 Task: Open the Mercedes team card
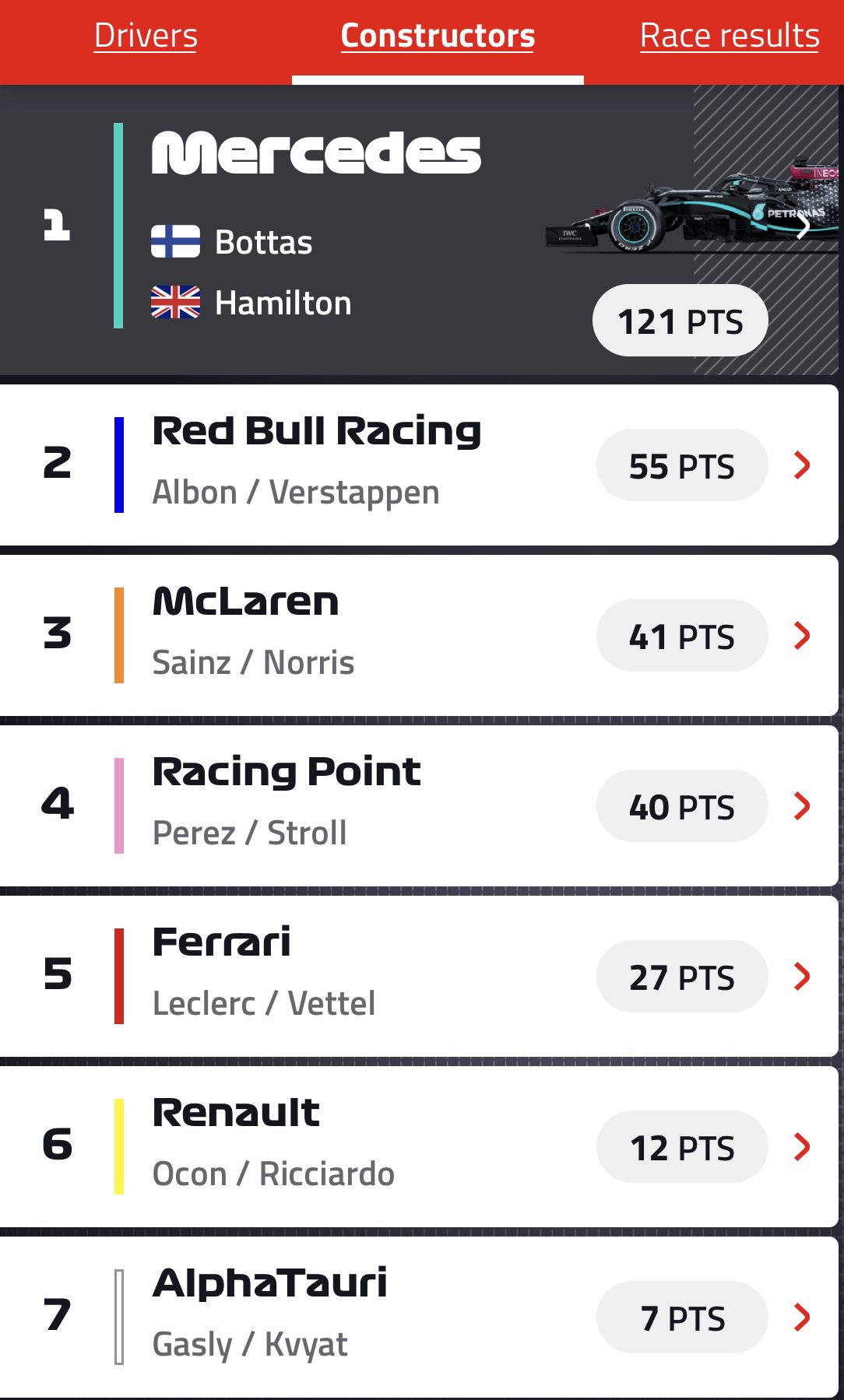pos(420,230)
